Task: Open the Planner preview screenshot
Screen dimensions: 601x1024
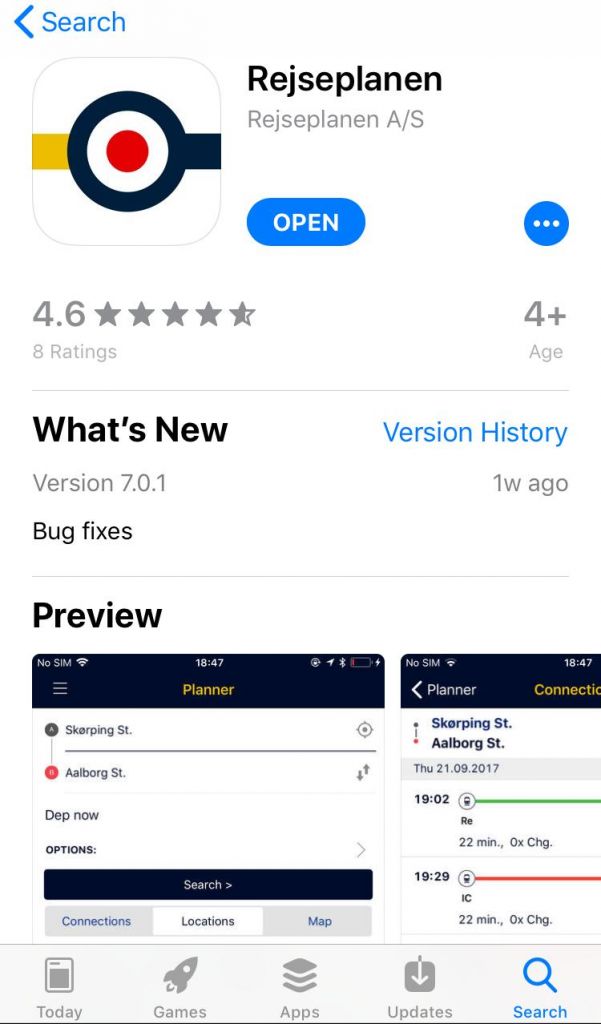Action: pyautogui.click(x=208, y=798)
